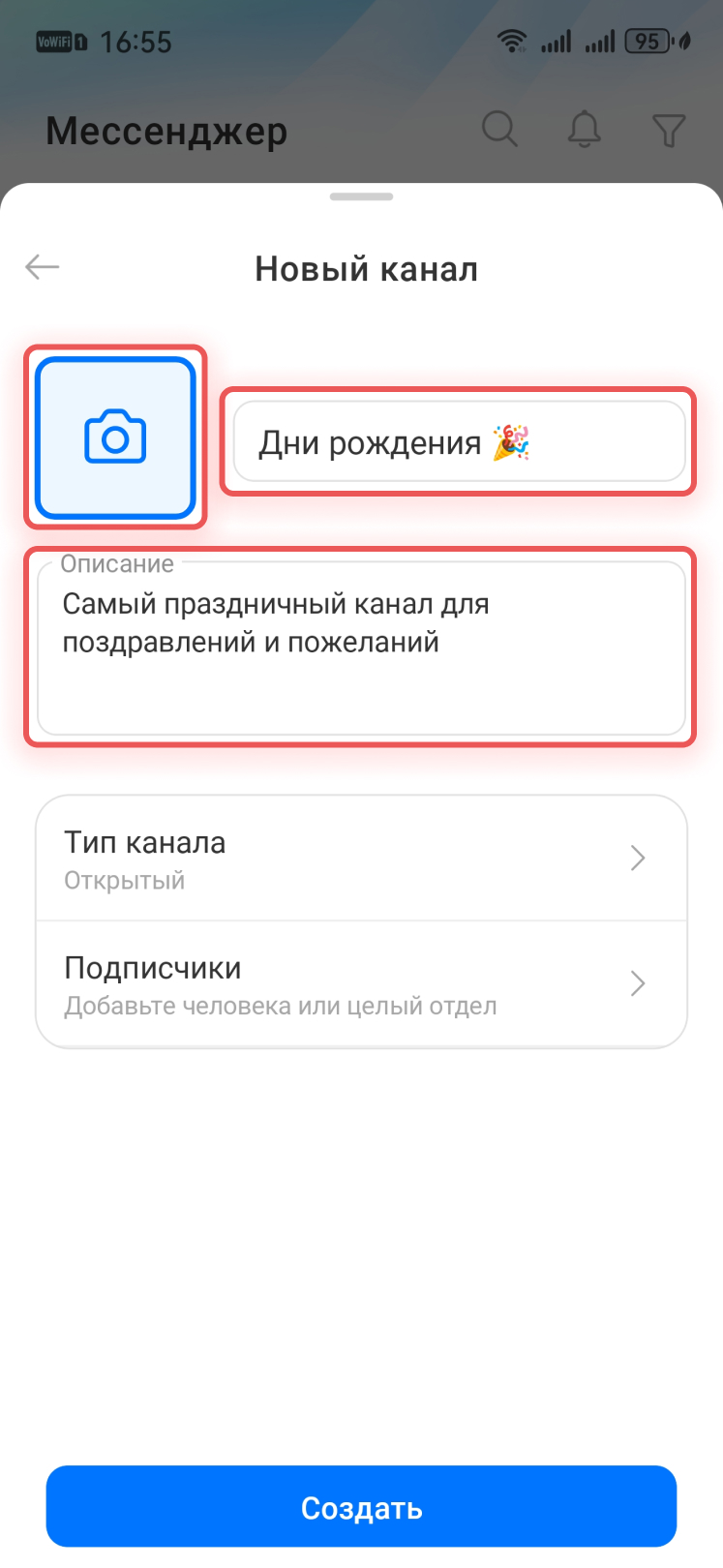This screenshot has height=1568, width=723.
Task: Tap the Создать button
Action: click(x=360, y=1506)
